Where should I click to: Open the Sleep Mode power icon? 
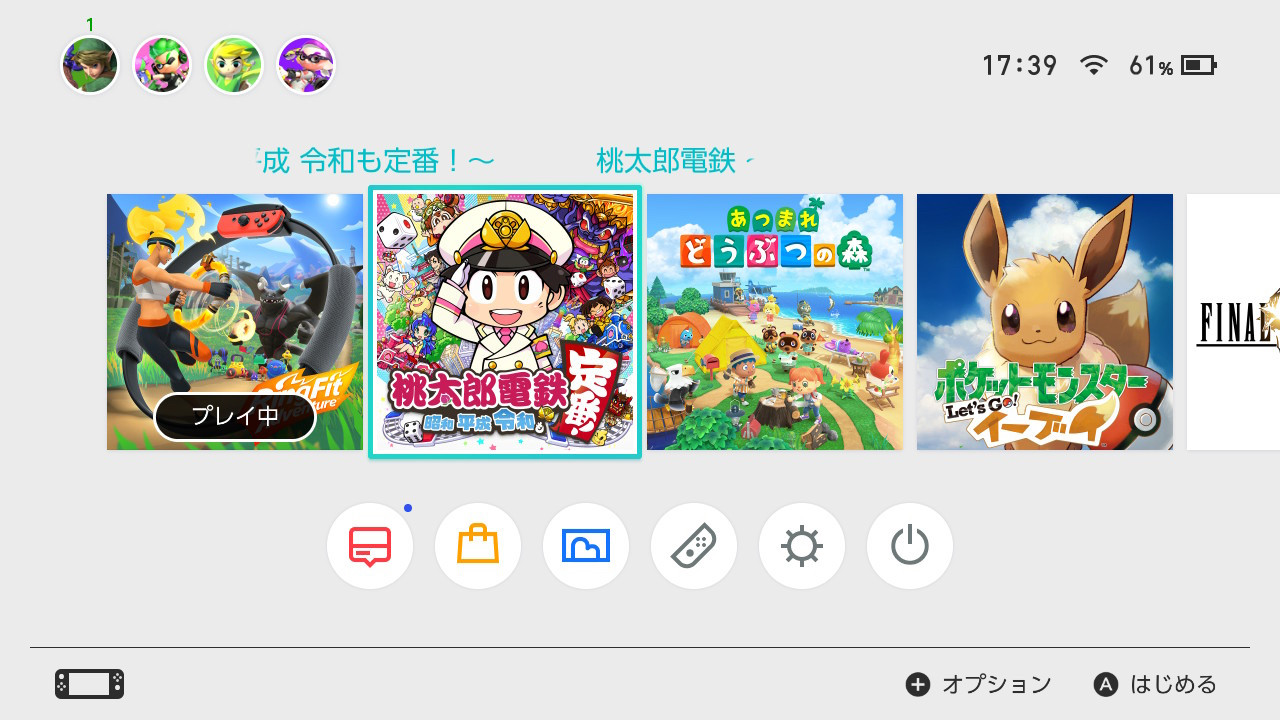pos(910,546)
